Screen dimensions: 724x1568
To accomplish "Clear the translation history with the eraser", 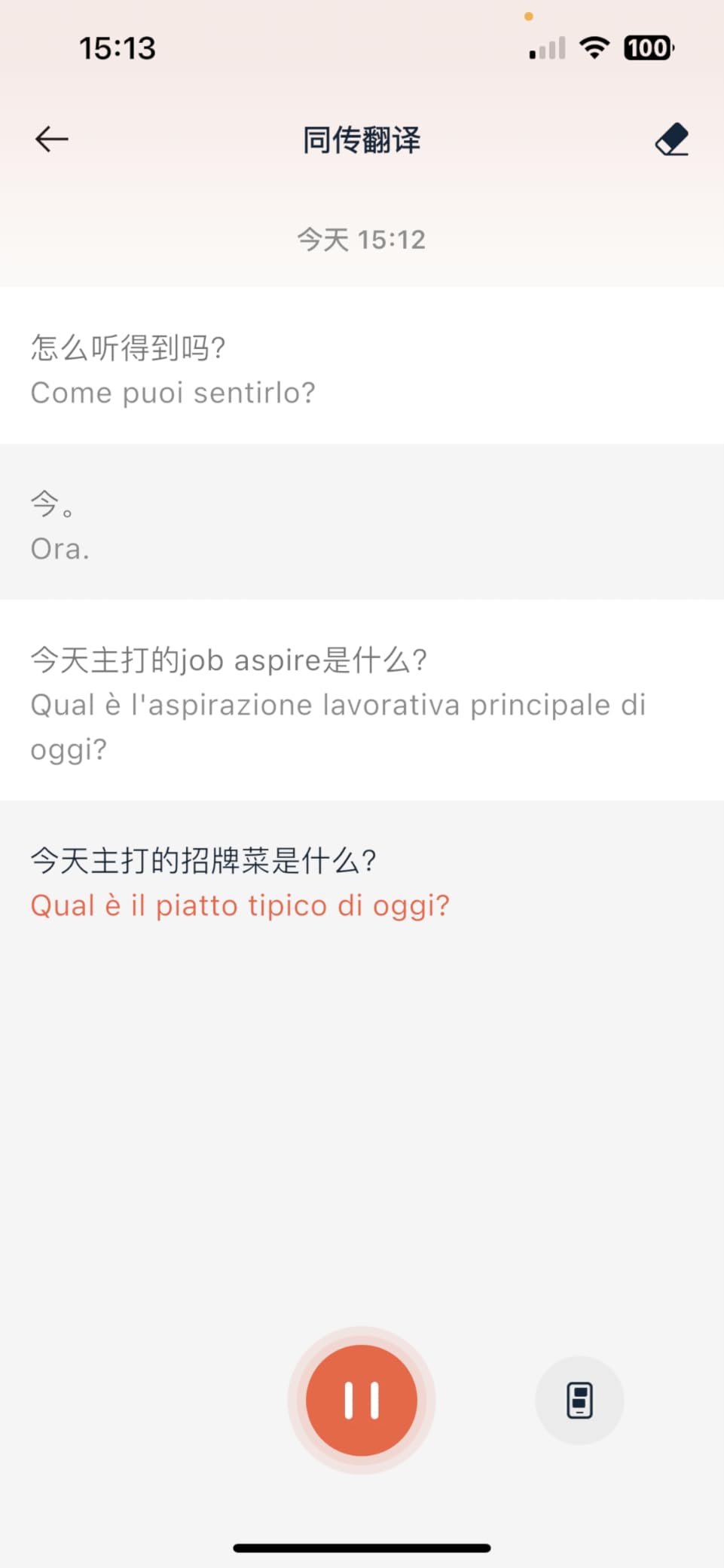I will (x=671, y=139).
